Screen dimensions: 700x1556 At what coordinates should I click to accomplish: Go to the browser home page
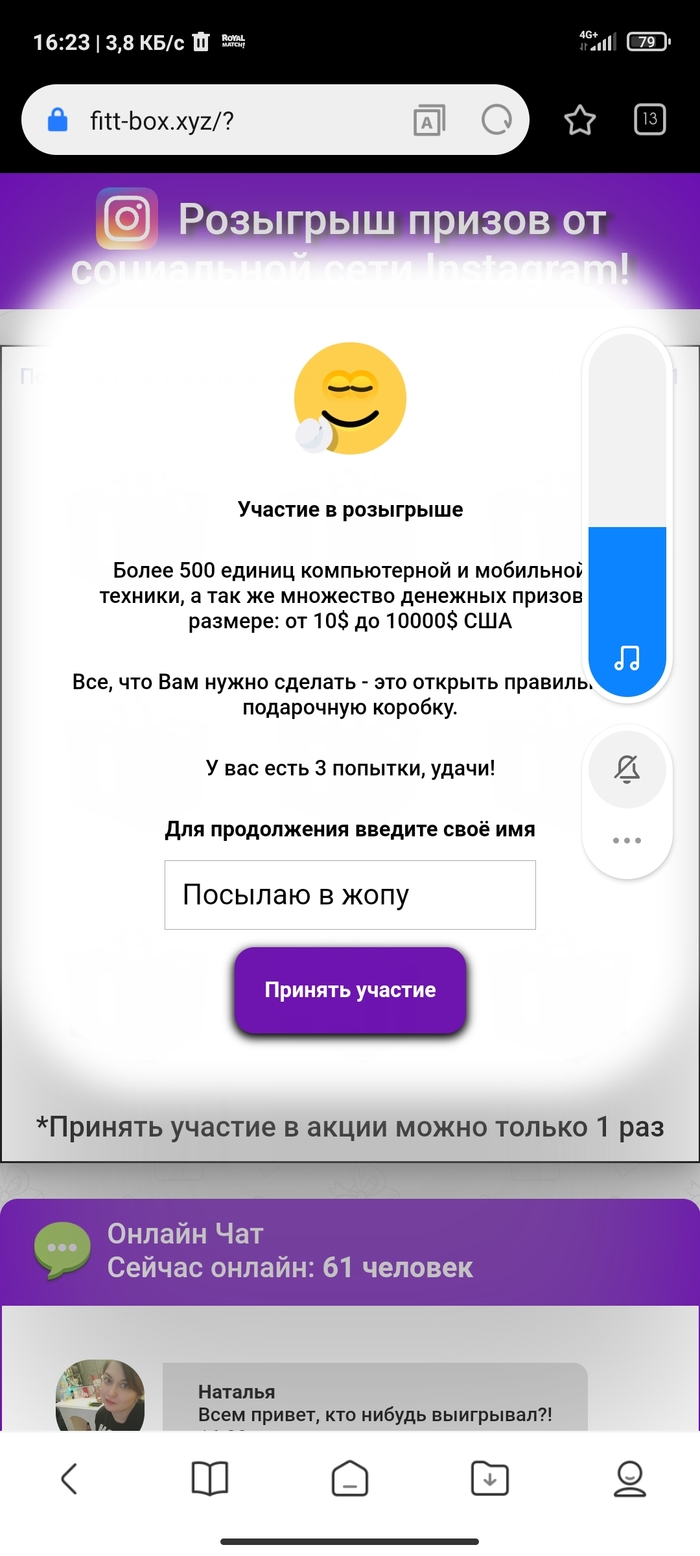(x=350, y=1478)
